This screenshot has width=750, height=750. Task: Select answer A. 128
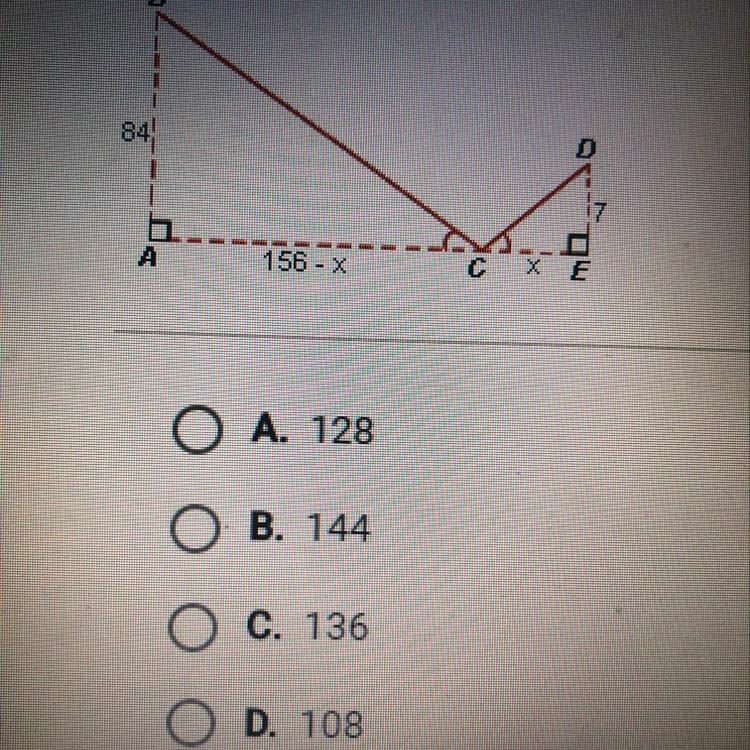(x=195, y=430)
